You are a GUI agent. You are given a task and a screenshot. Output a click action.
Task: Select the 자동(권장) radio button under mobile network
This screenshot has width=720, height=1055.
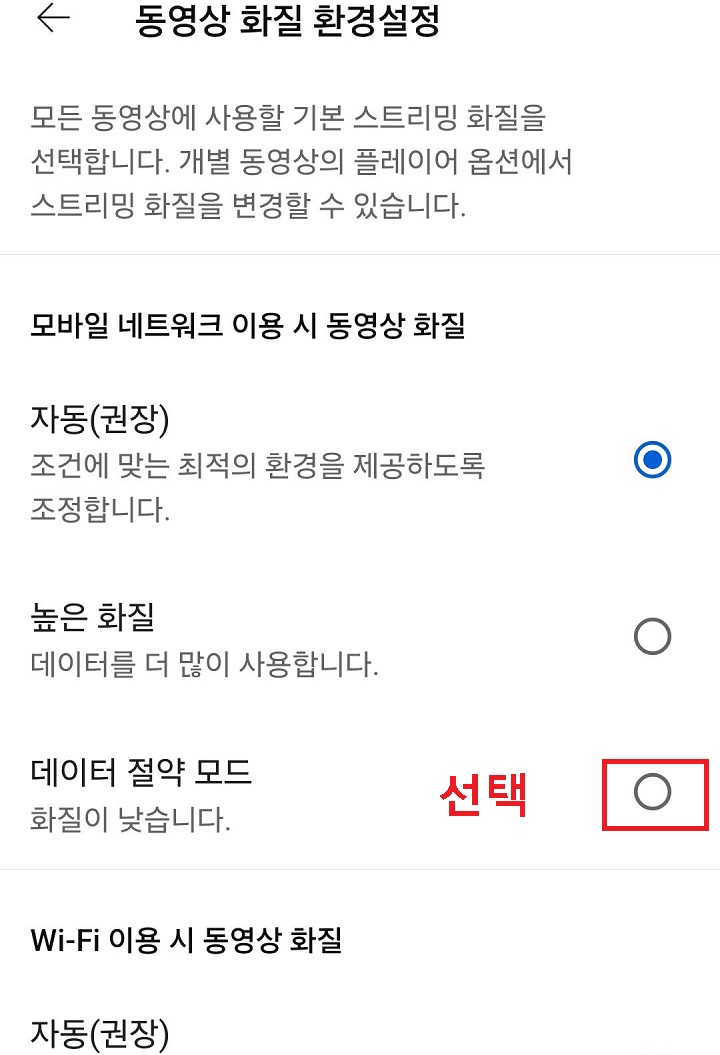click(x=653, y=460)
